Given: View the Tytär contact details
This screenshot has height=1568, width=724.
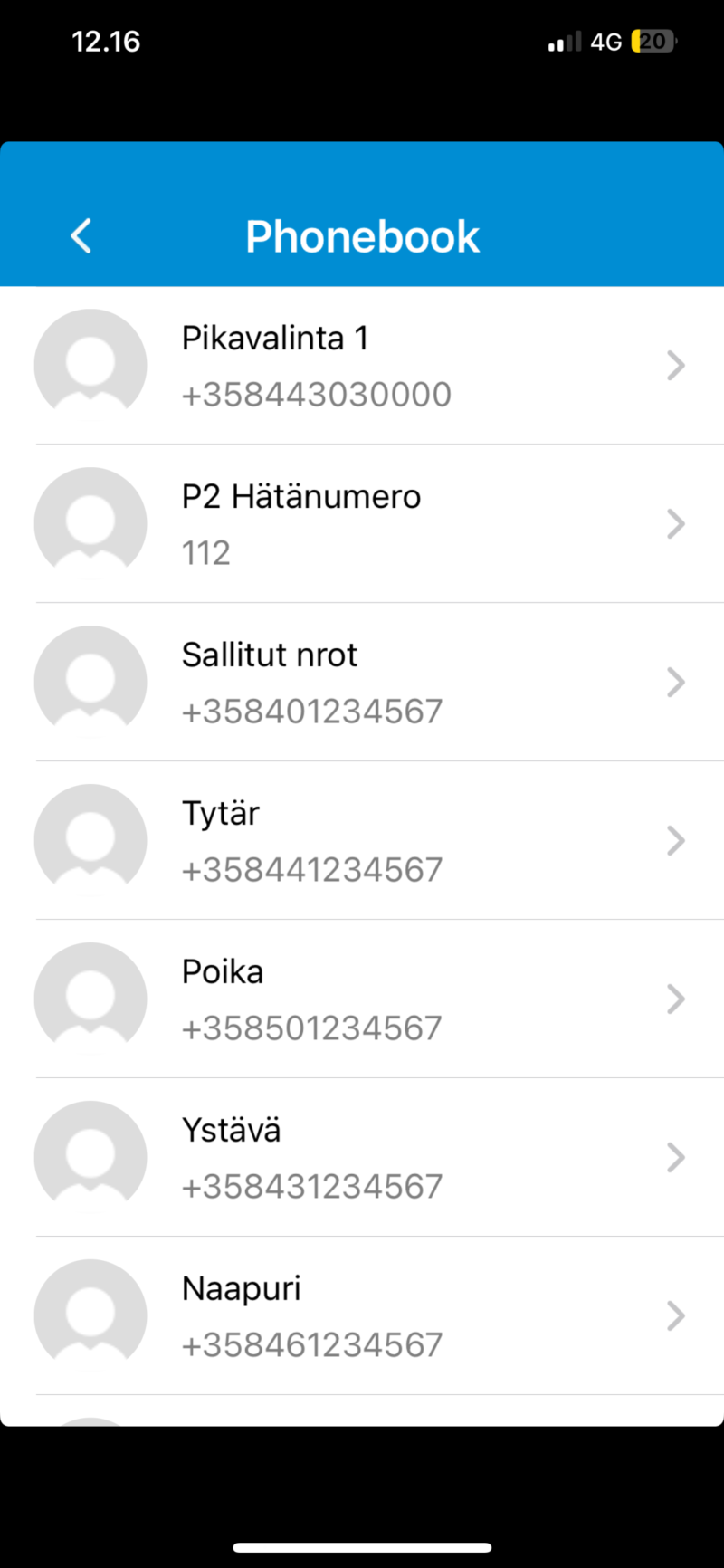Looking at the screenshot, I should tap(362, 841).
